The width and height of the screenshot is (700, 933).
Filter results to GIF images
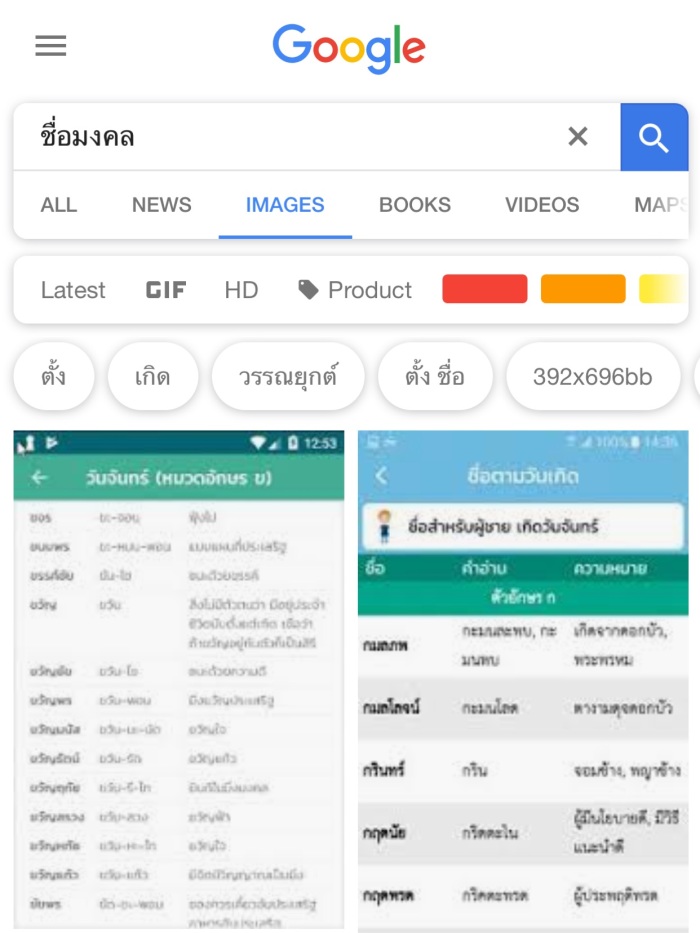pyautogui.click(x=166, y=290)
